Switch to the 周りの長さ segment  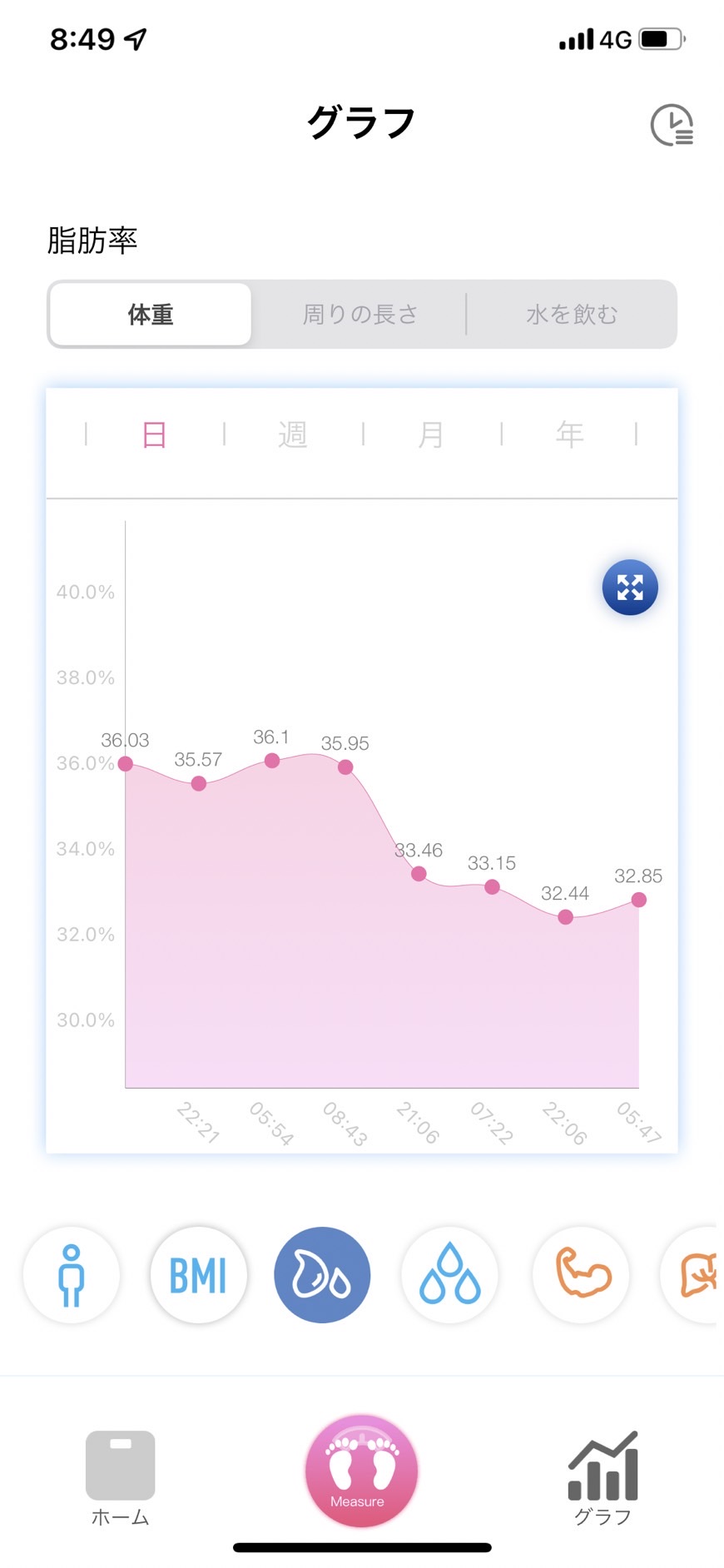(x=360, y=315)
